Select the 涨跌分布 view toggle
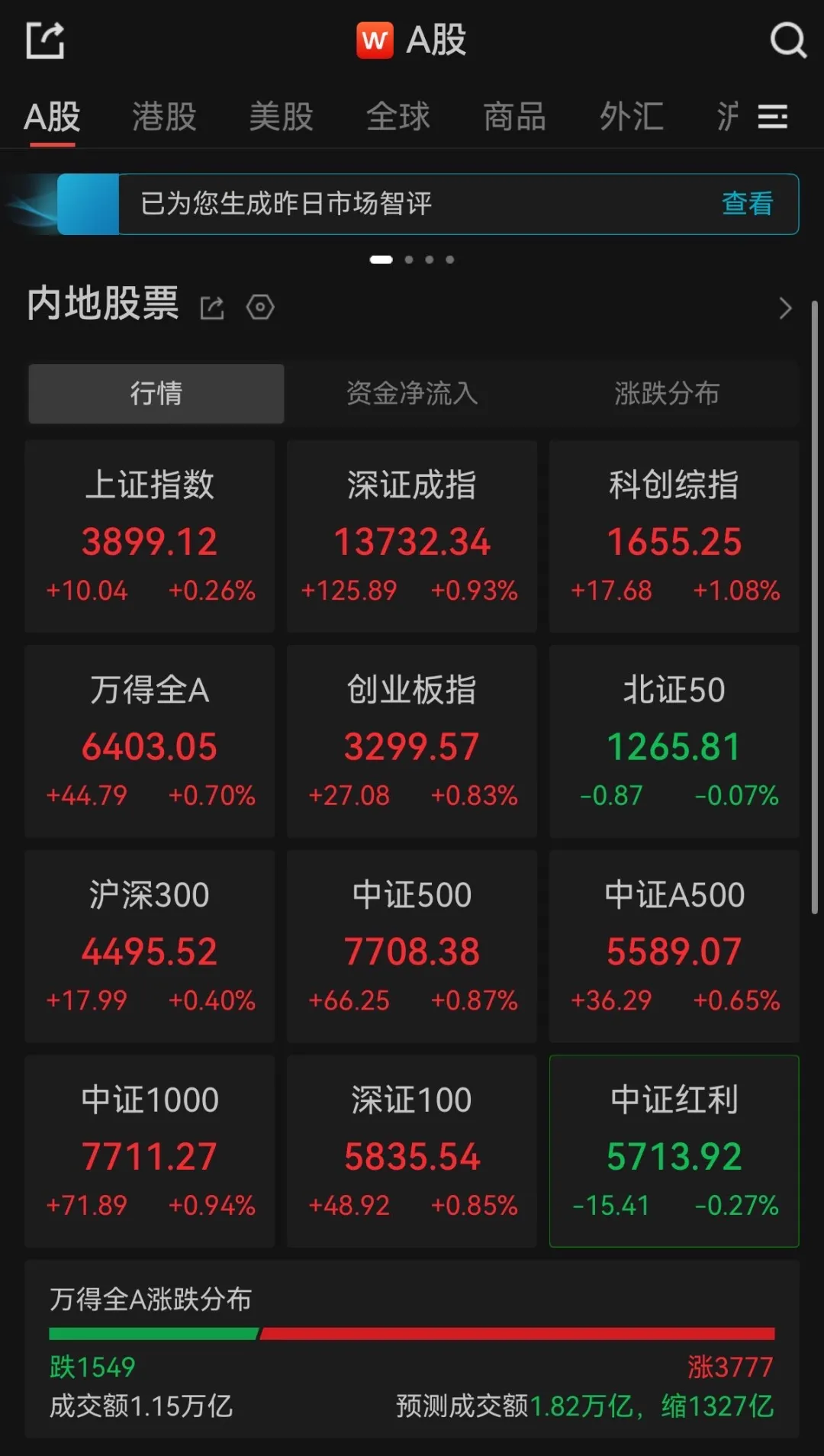Viewport: 824px width, 1456px height. [666, 393]
